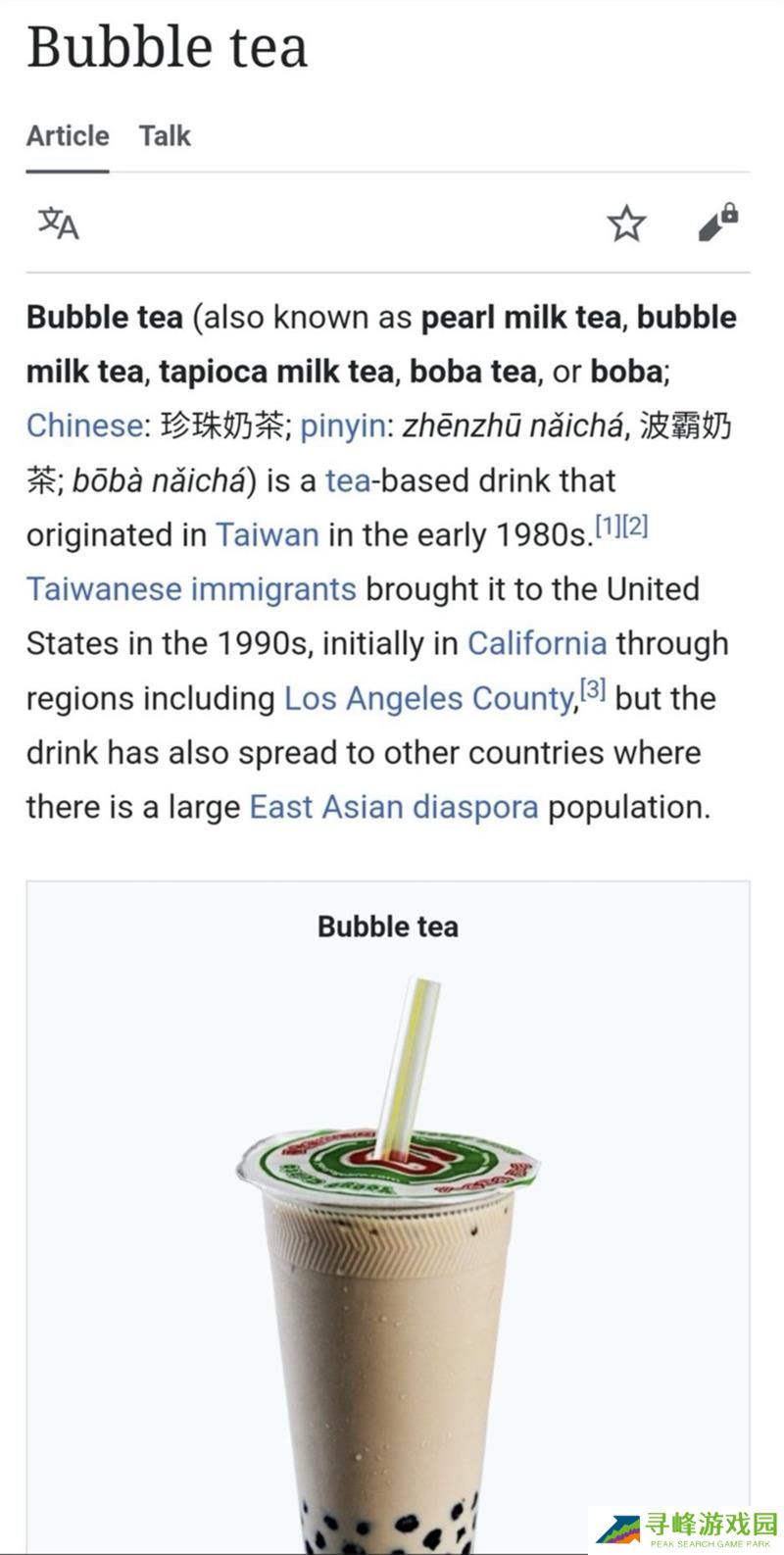Jump to citation reference [3]
Screen dimensions: 784x1555
(x=593, y=689)
